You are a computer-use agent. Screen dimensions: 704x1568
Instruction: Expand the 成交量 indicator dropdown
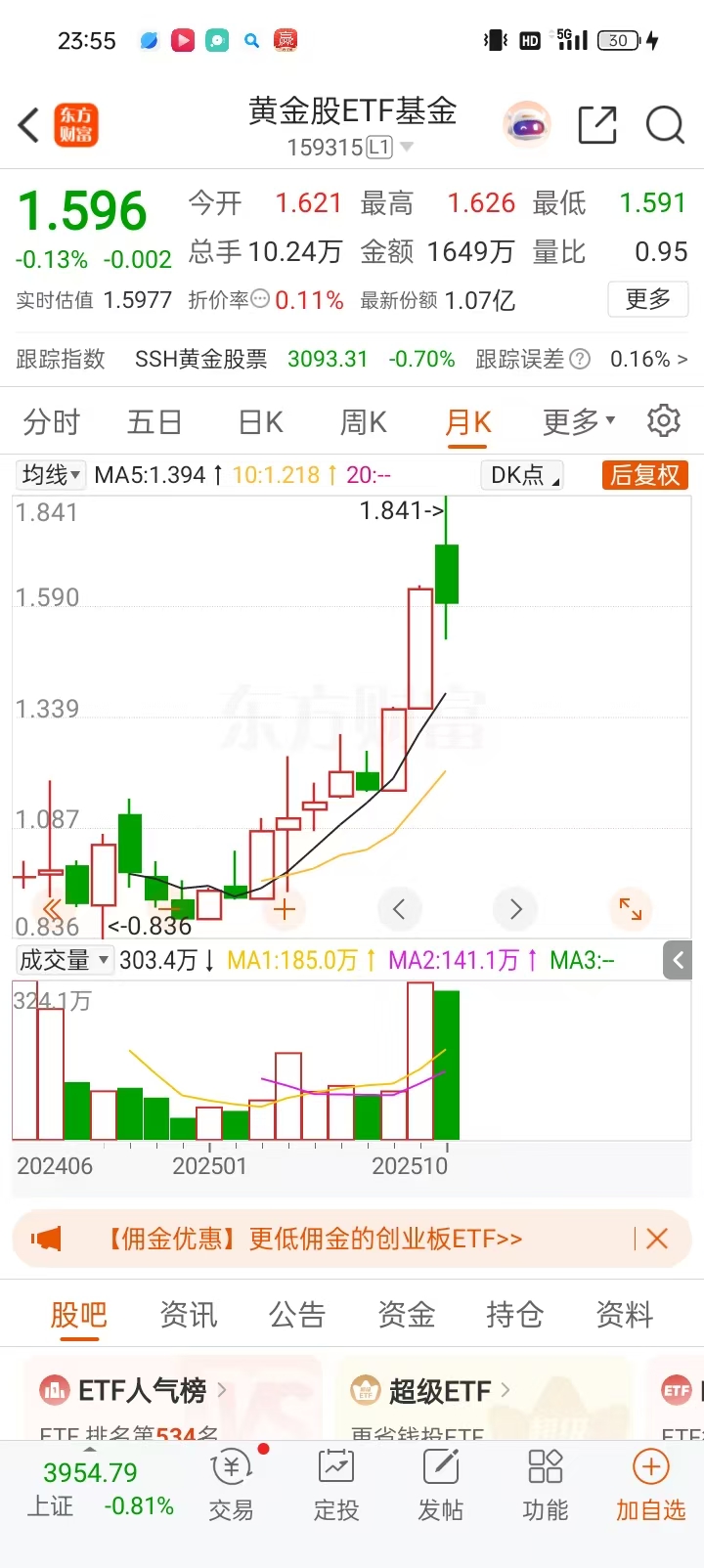(x=65, y=960)
